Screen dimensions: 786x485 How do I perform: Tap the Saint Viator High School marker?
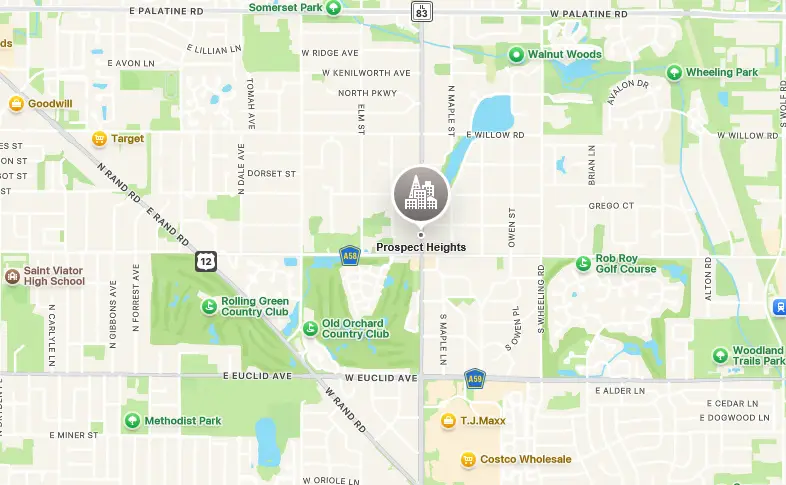tap(11, 275)
